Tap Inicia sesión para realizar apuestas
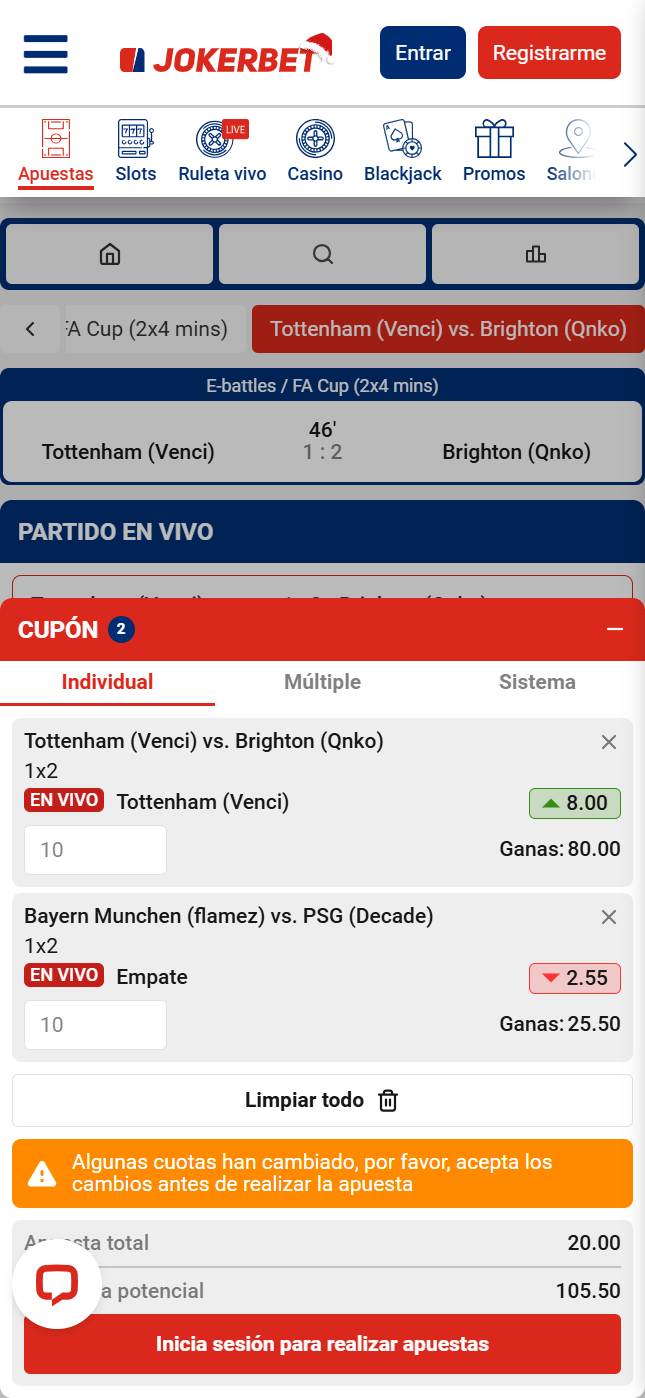 click(x=322, y=1344)
